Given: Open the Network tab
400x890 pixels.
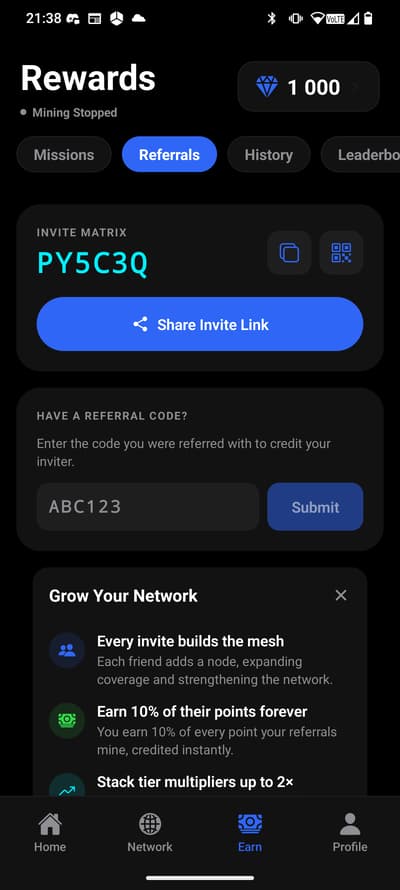Looking at the screenshot, I should click(150, 833).
